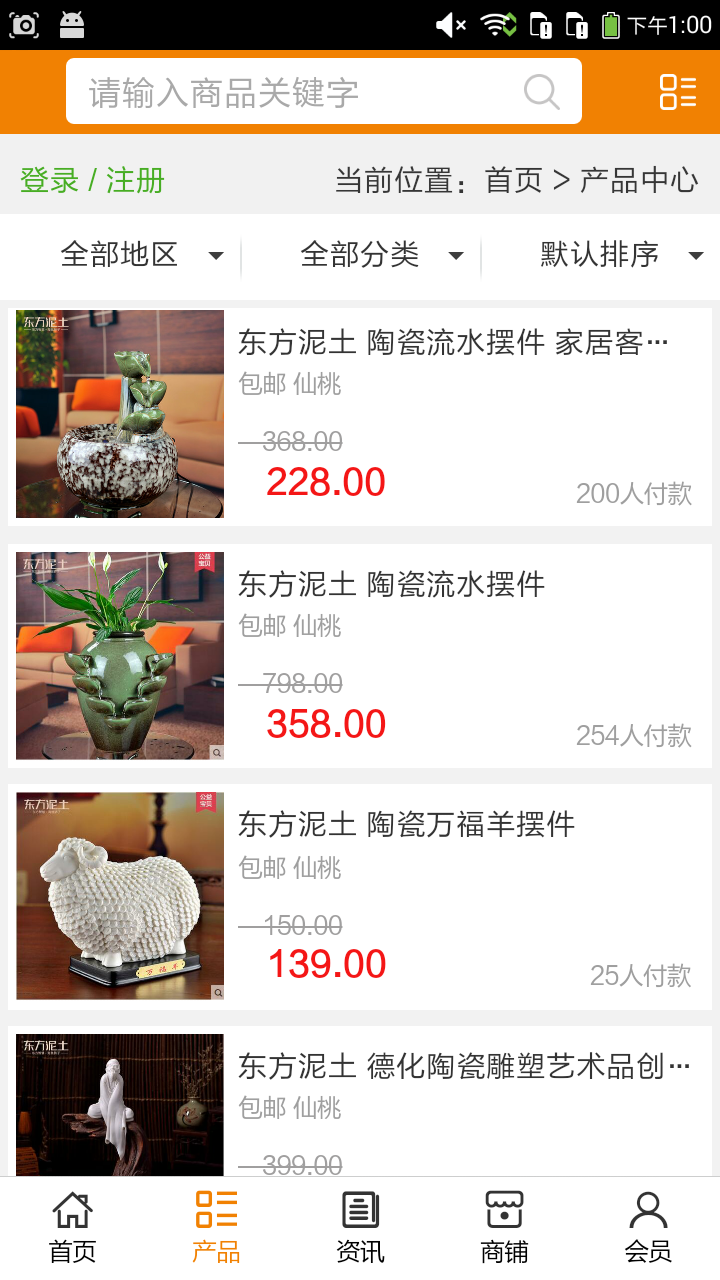Open the 陶瓷万福羊摆件 product card

coord(360,897)
